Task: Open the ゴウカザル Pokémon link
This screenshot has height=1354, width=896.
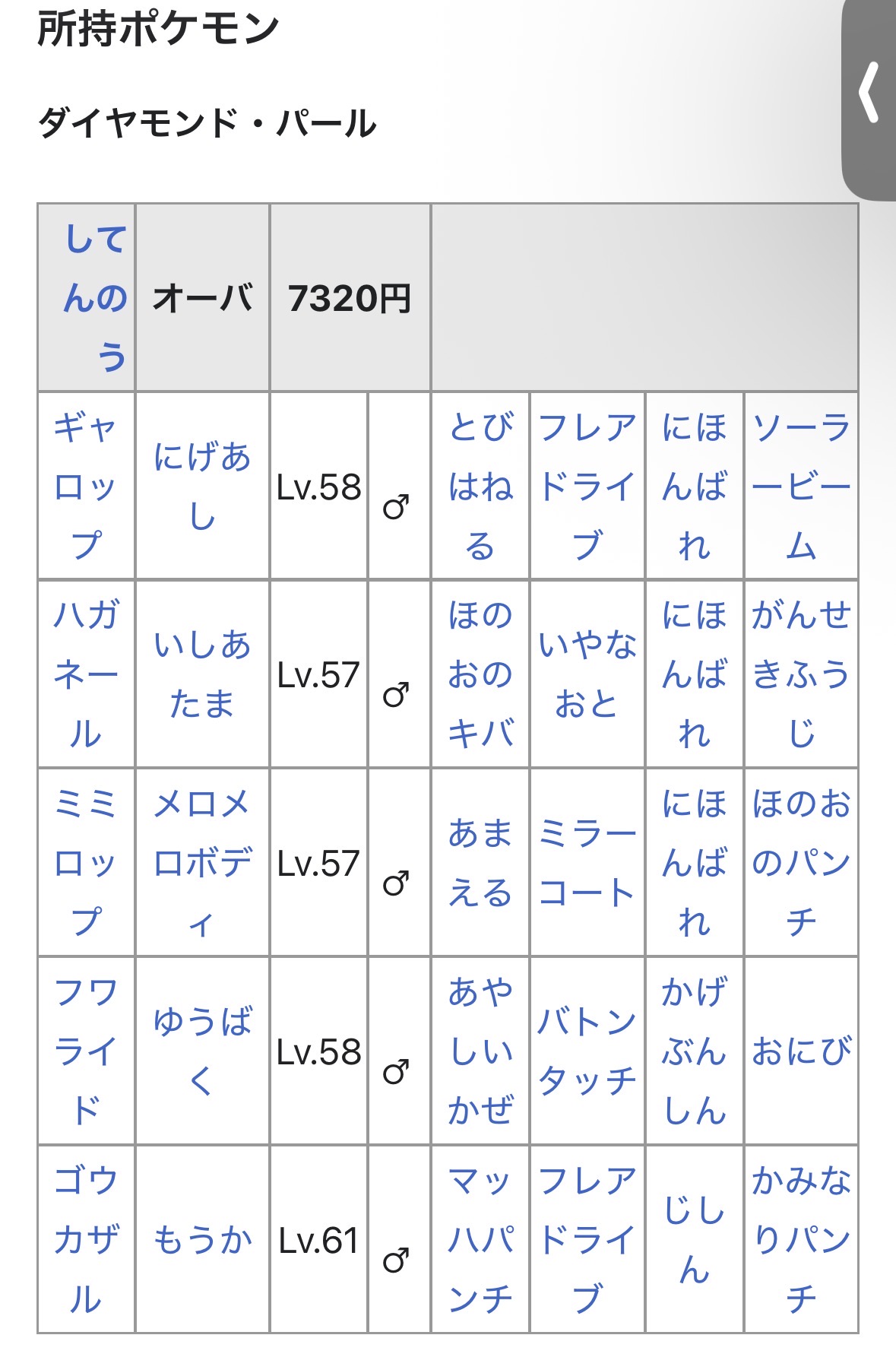Action: (86, 1239)
